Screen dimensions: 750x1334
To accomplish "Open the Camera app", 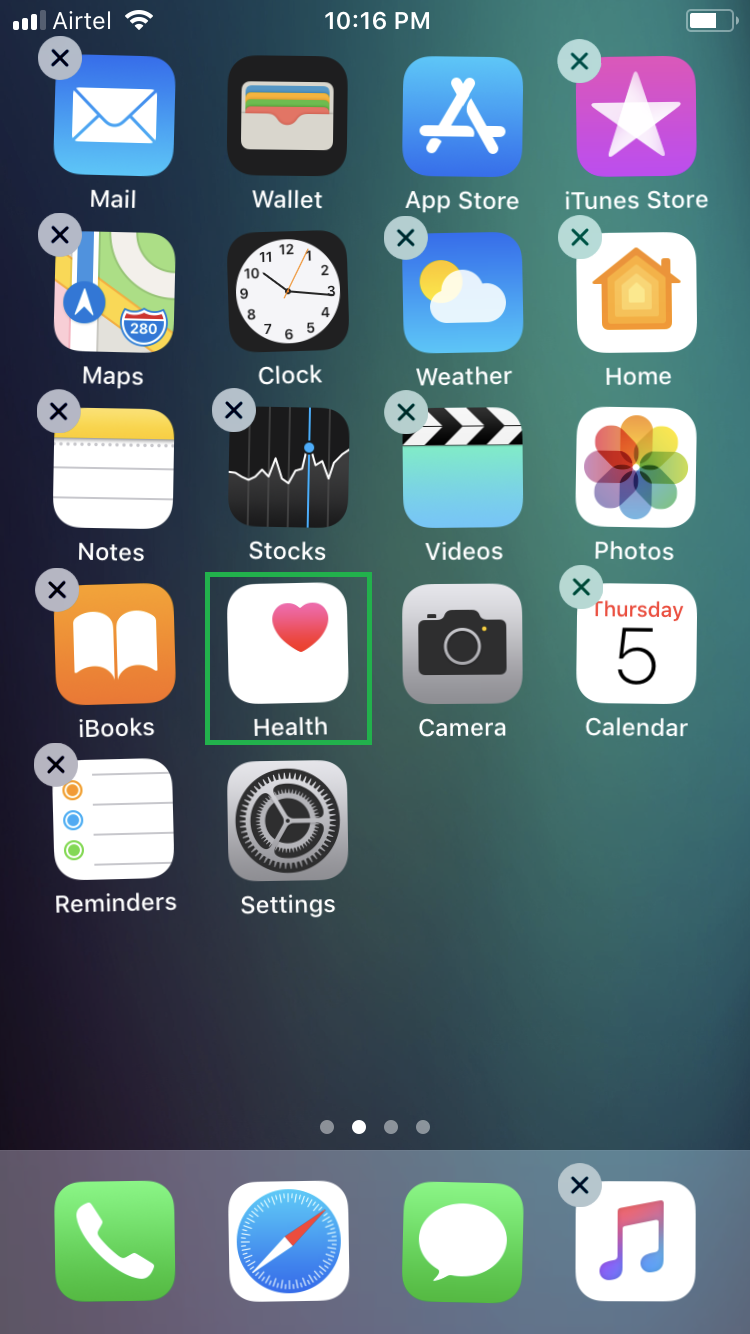I will (x=462, y=644).
